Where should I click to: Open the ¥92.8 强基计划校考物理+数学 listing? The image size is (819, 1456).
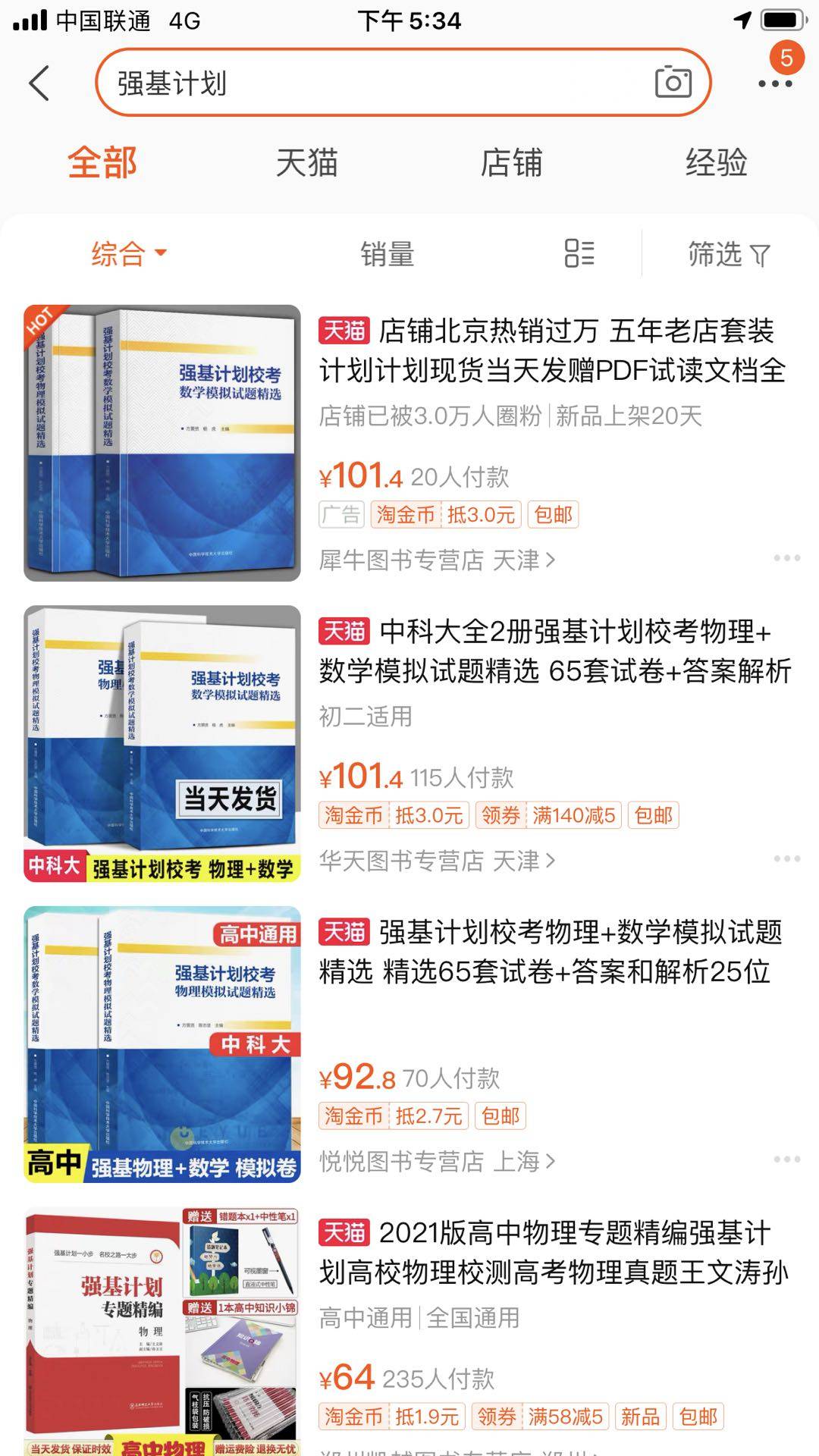550,951
